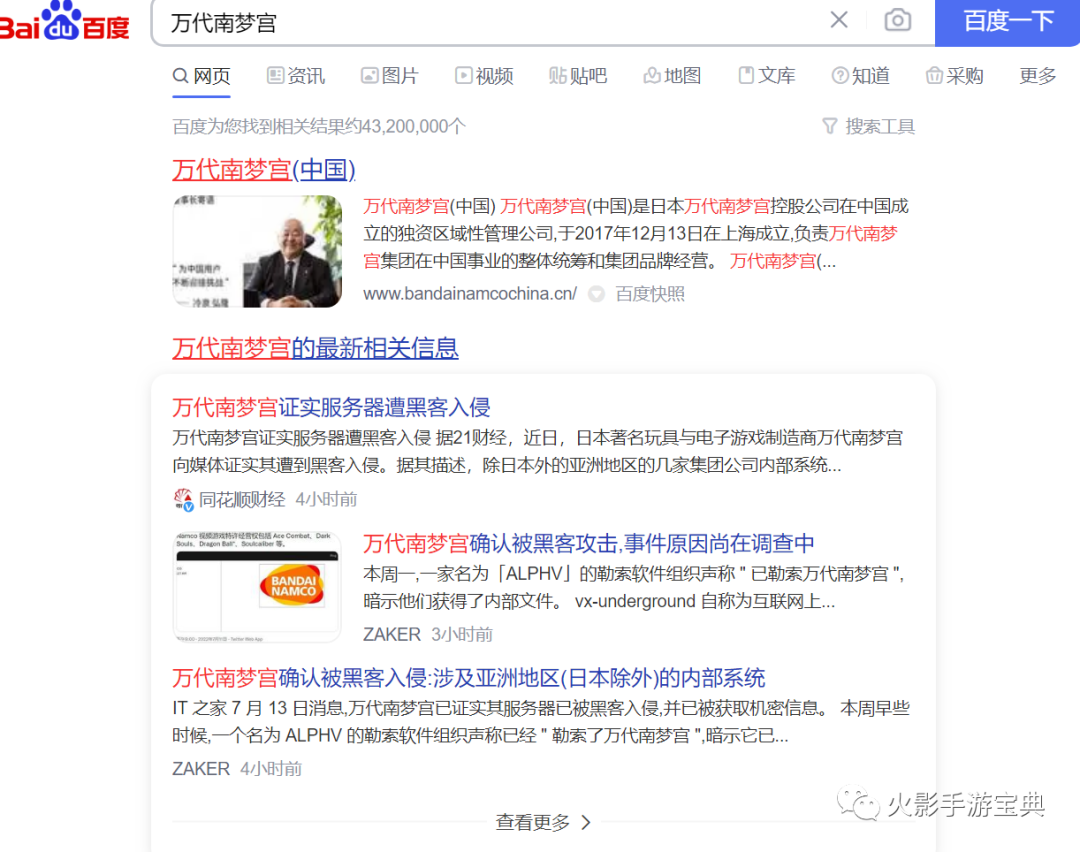Switch to the 地图 tab
This screenshot has width=1080, height=852.
pyautogui.click(x=672, y=76)
